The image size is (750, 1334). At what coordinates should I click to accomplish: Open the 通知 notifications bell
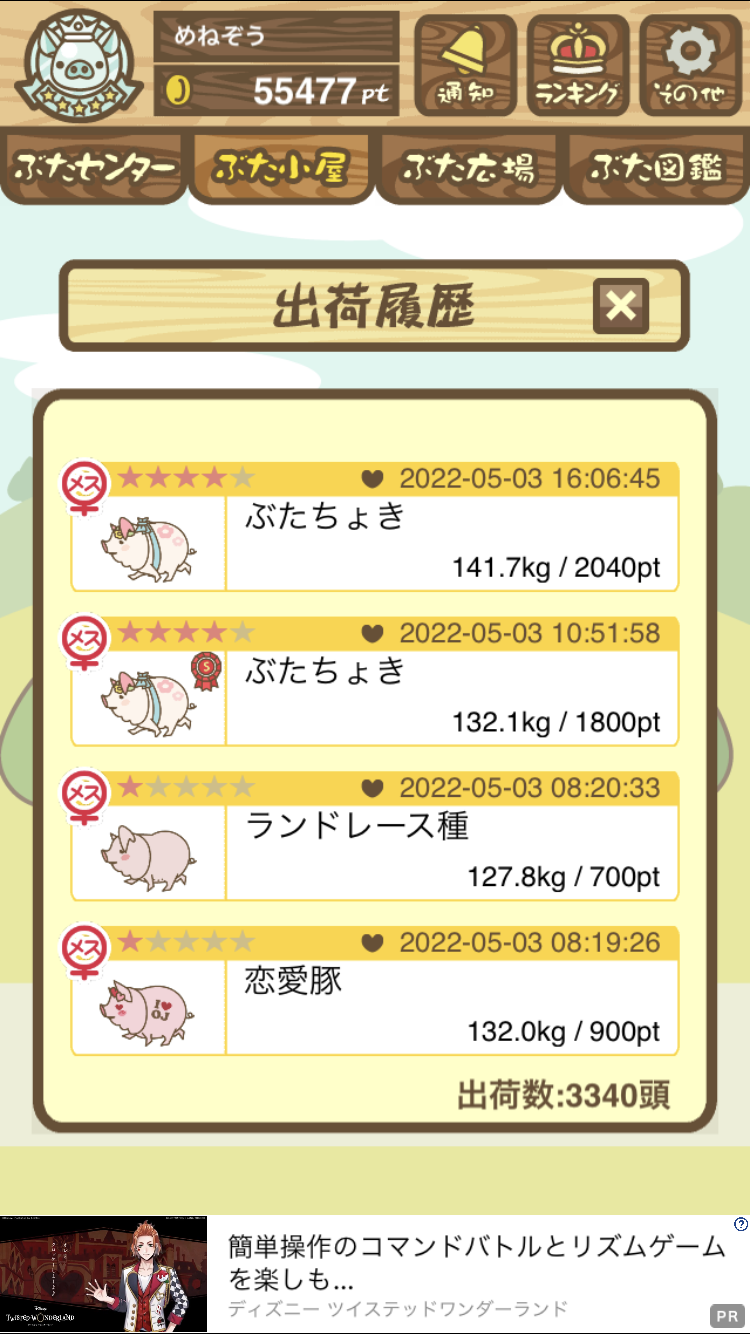(465, 66)
